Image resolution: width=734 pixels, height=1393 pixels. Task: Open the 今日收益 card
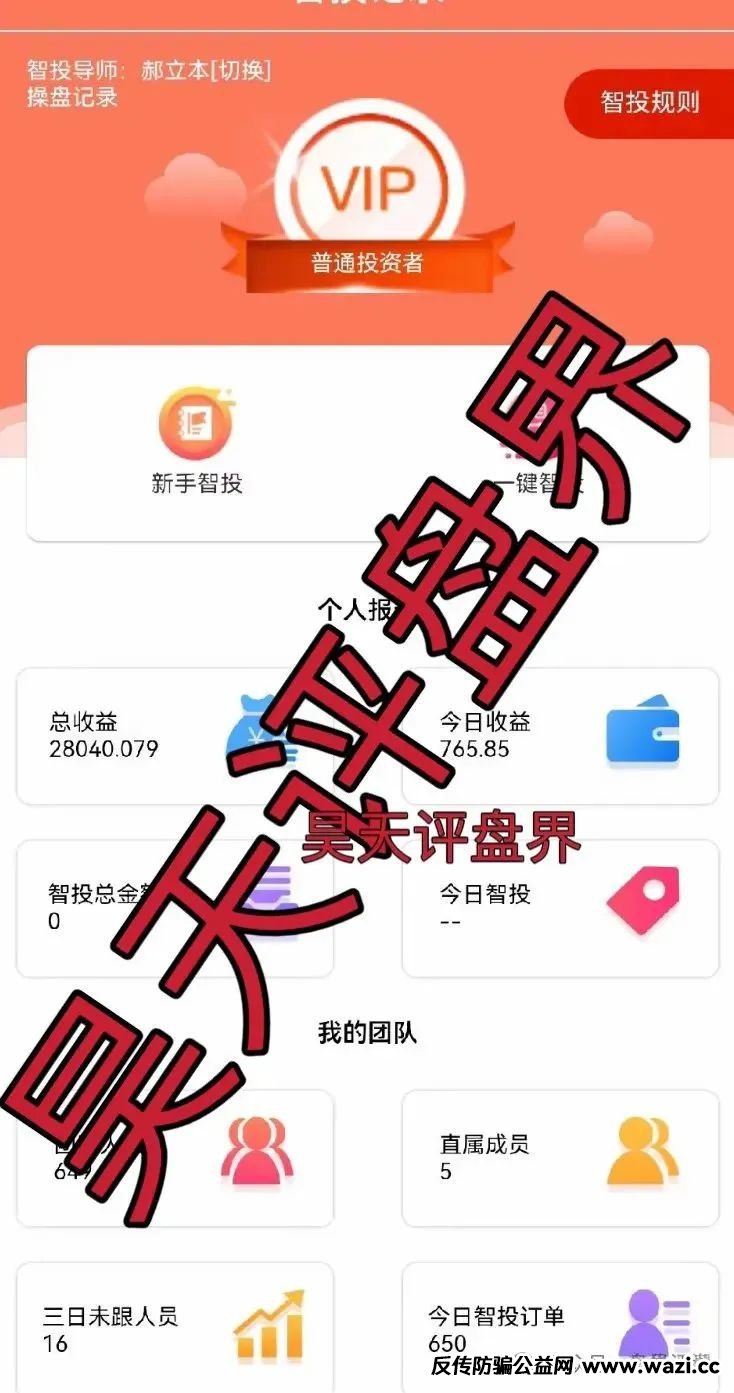pos(560,736)
